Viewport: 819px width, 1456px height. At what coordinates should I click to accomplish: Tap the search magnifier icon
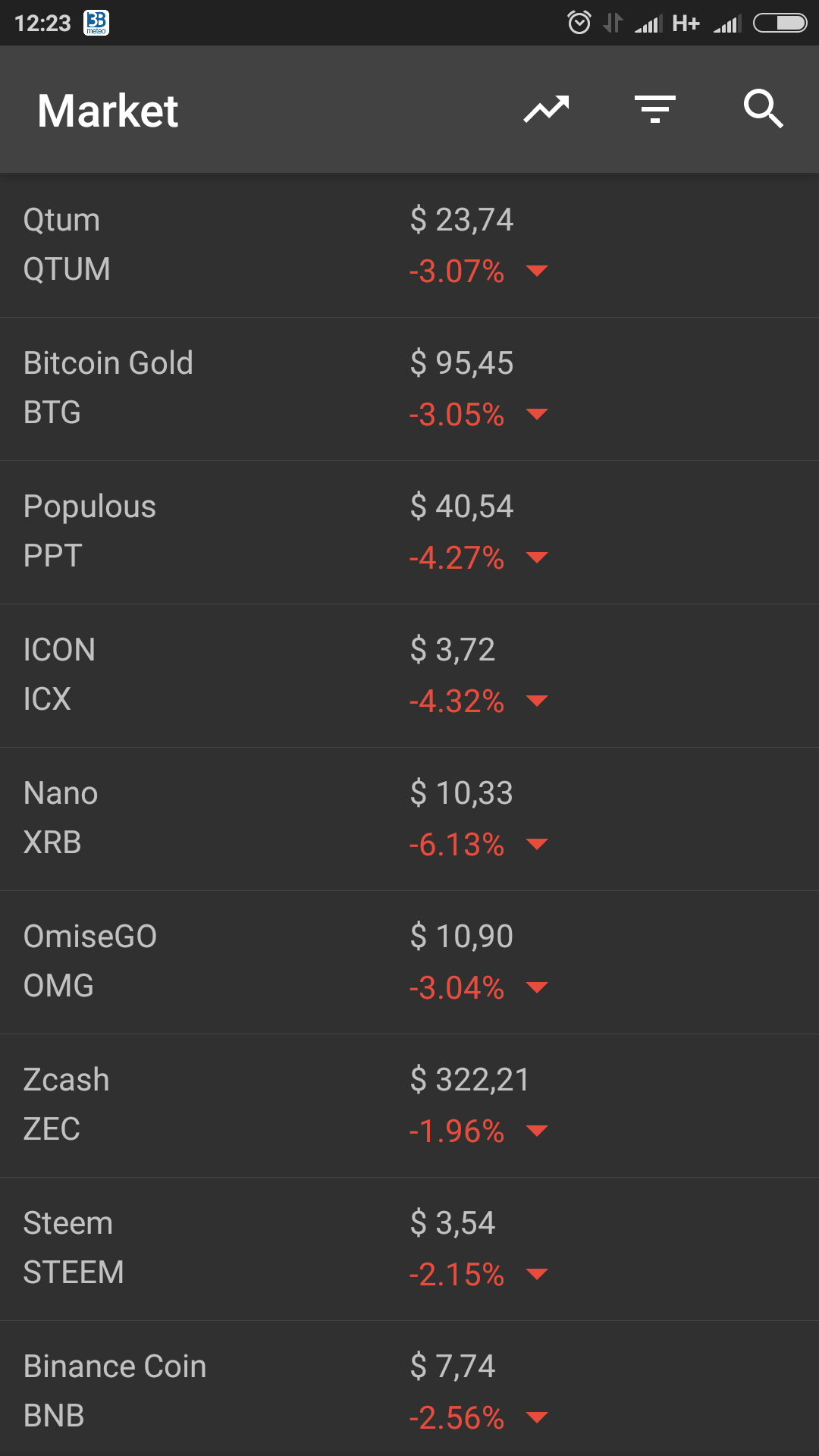763,109
